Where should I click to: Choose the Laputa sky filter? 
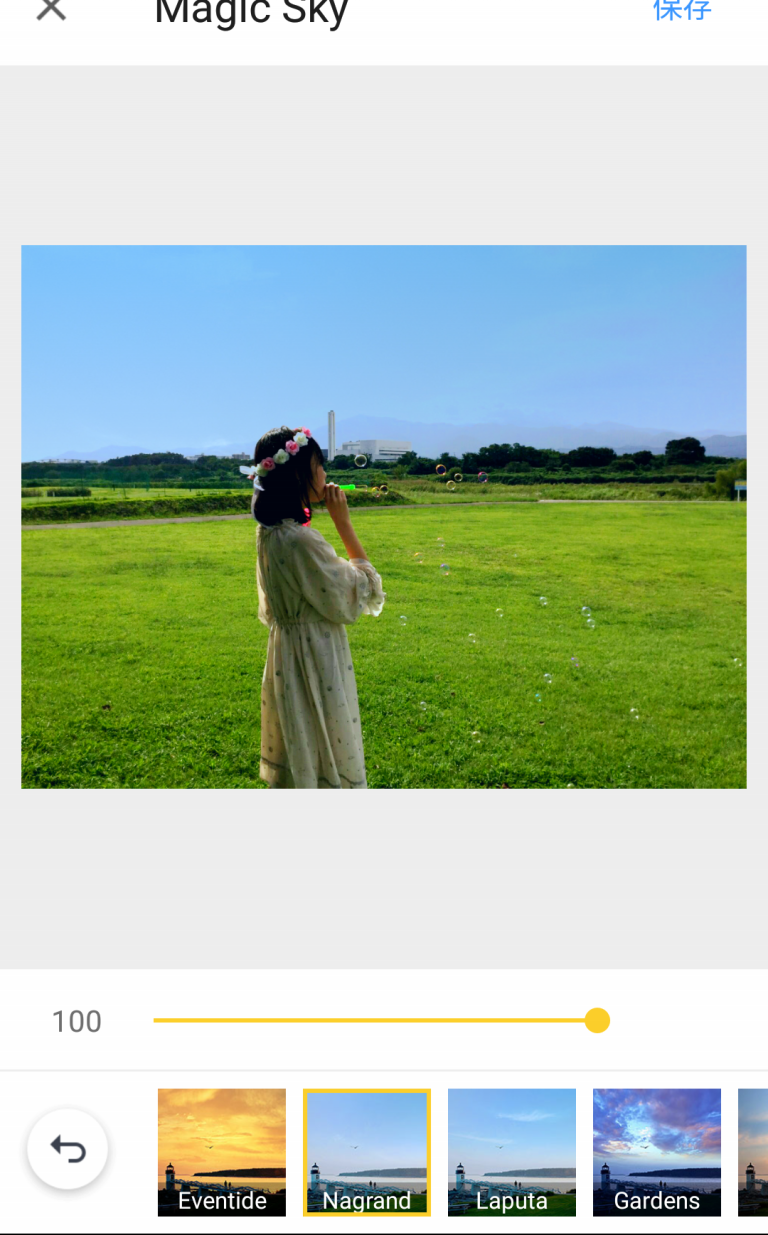point(512,1152)
